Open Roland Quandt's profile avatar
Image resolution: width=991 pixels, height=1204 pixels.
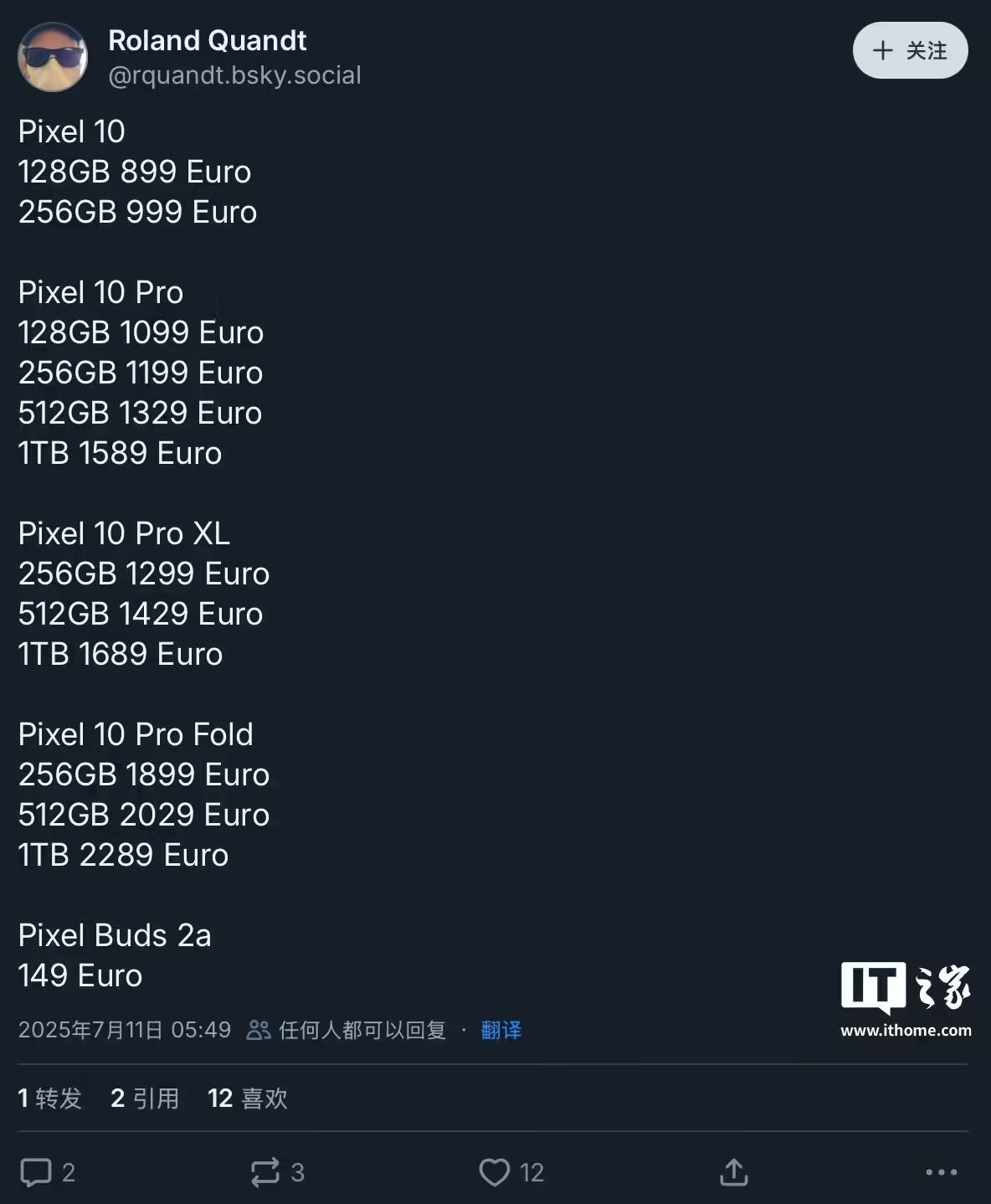pyautogui.click(x=53, y=57)
